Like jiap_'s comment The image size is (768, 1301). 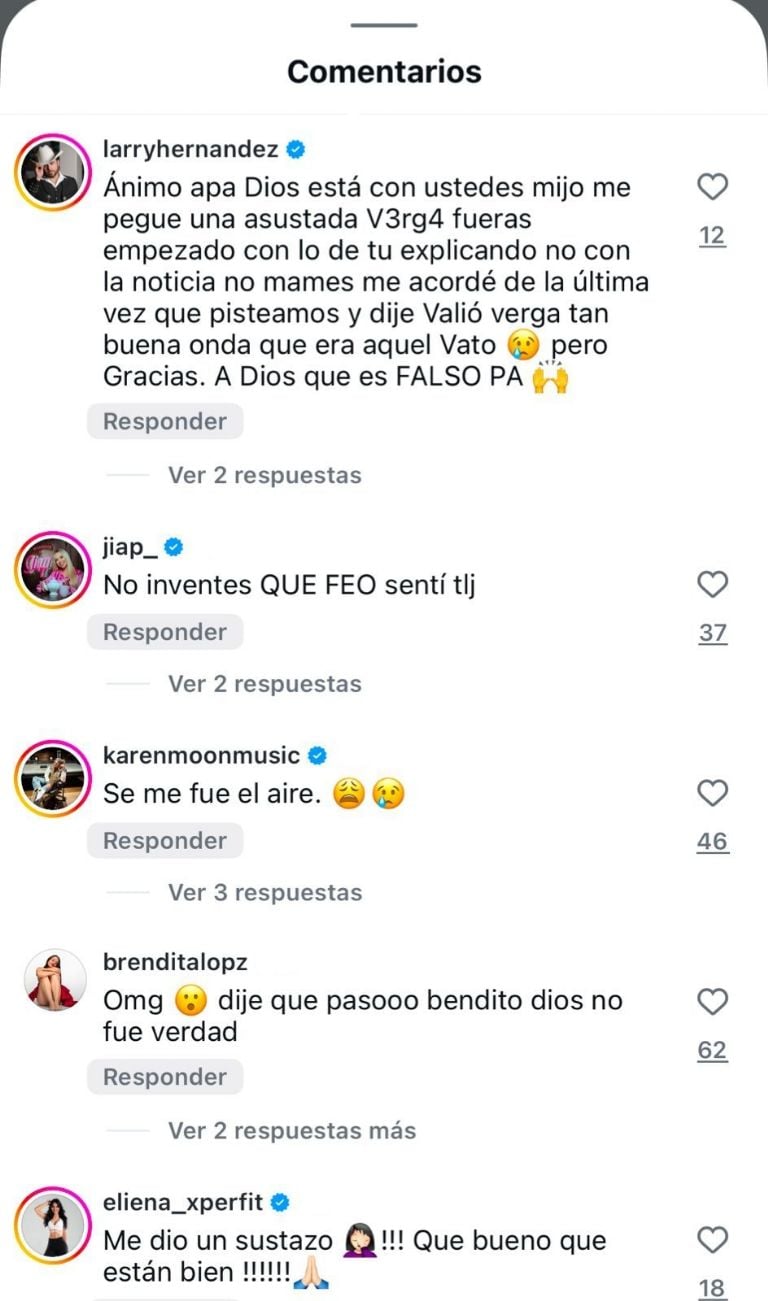click(x=712, y=584)
